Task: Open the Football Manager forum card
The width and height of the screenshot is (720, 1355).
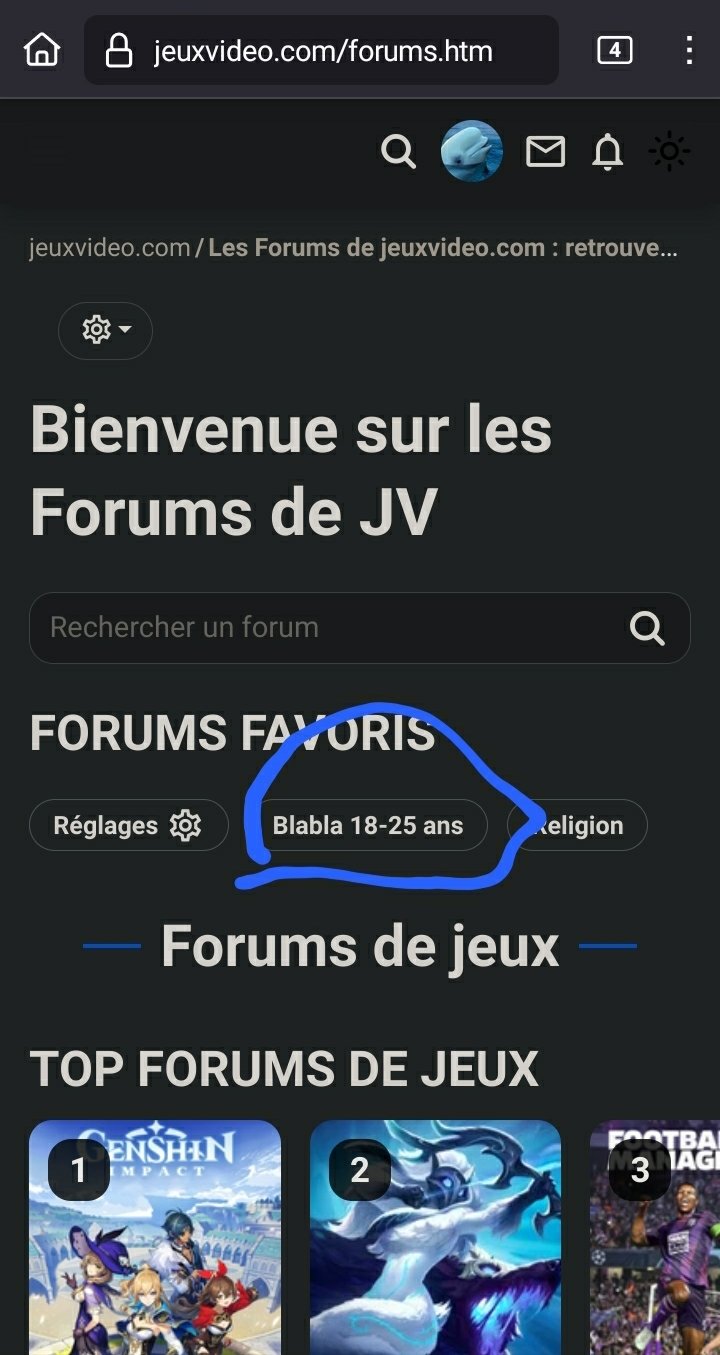Action: pyautogui.click(x=655, y=1237)
